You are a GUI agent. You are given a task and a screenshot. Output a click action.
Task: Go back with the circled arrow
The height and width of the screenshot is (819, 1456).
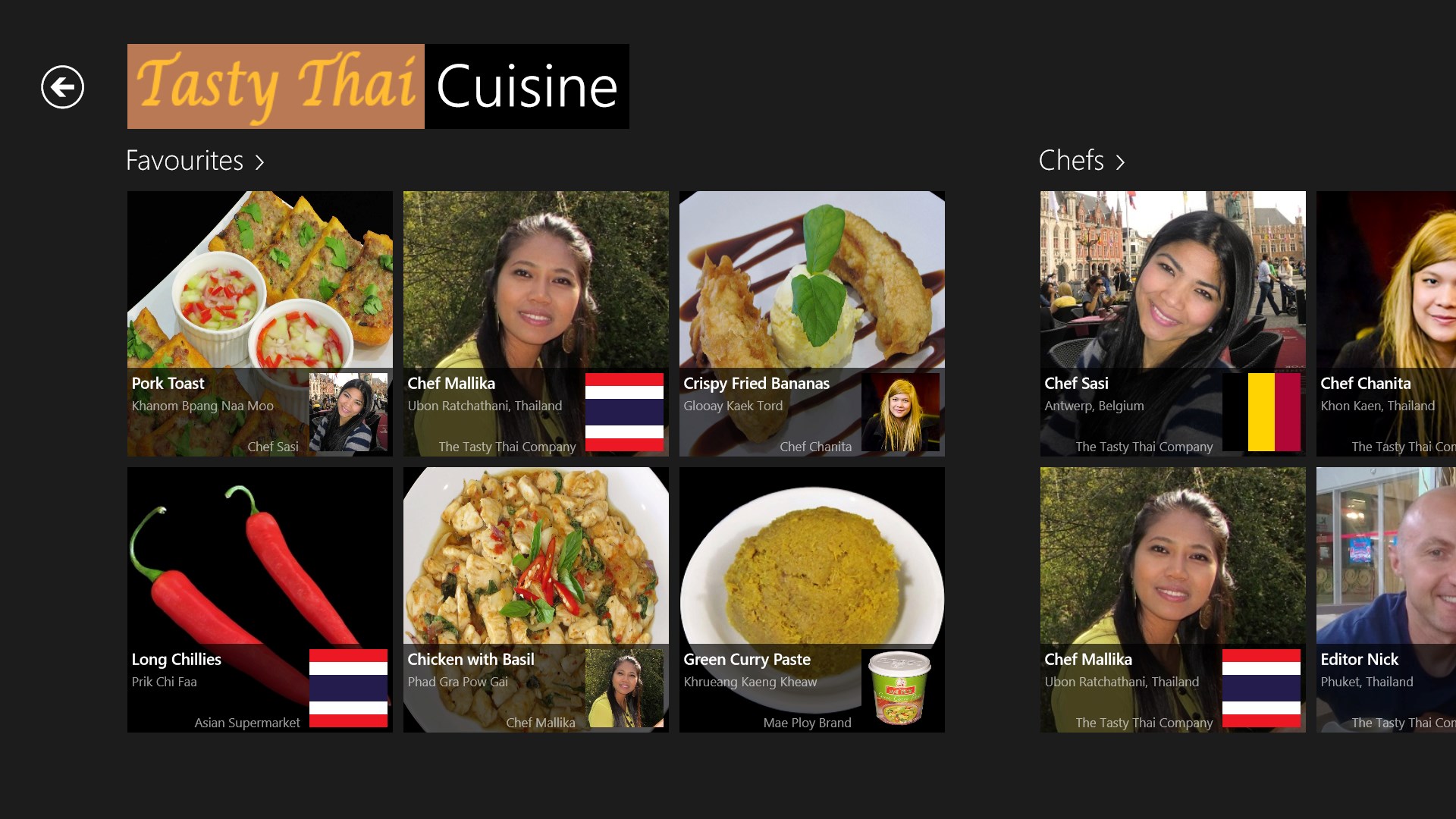(62, 87)
